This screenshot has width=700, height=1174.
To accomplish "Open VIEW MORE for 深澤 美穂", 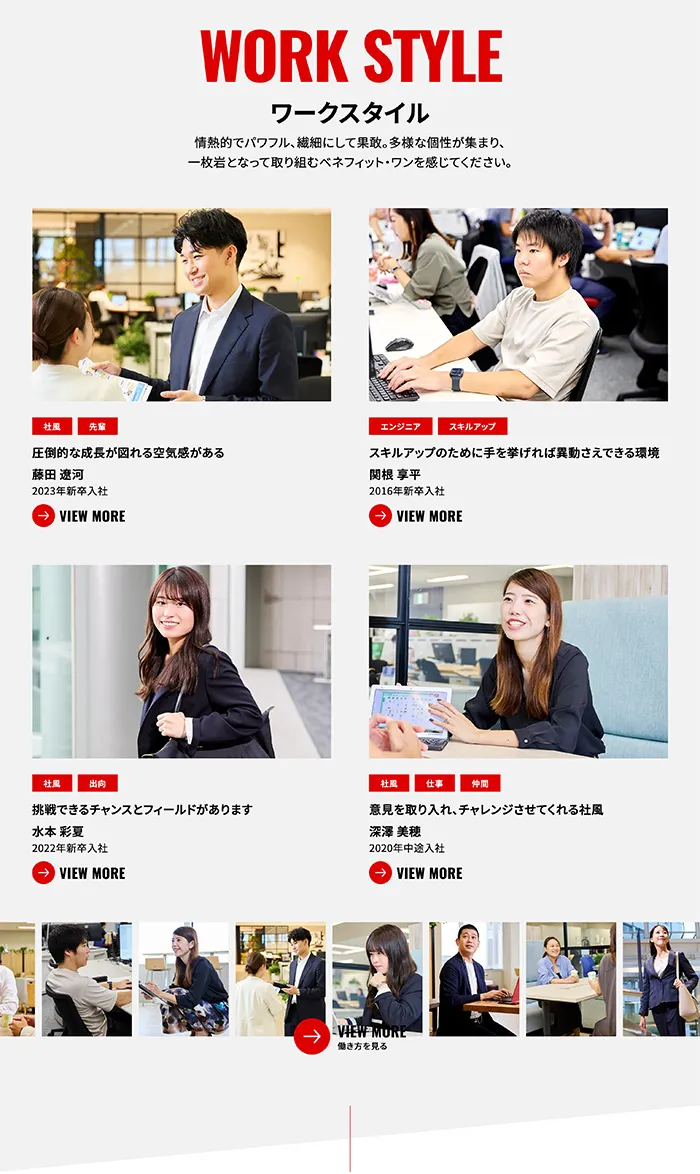I will [x=416, y=873].
